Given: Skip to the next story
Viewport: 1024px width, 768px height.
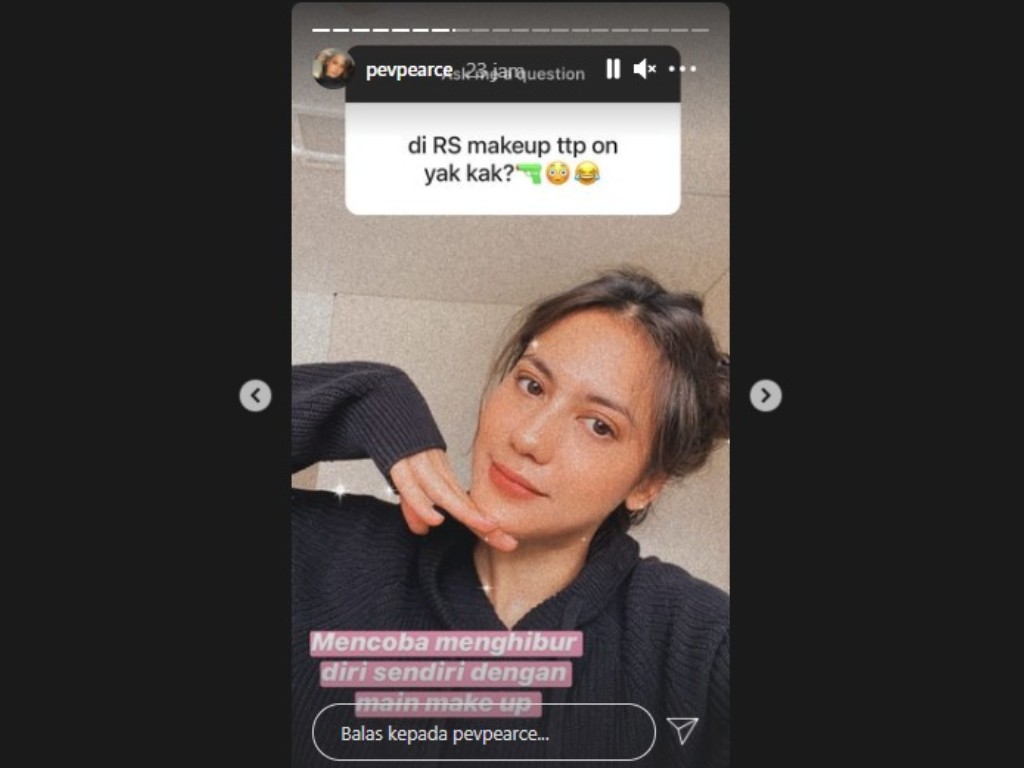Looking at the screenshot, I should click(x=766, y=396).
